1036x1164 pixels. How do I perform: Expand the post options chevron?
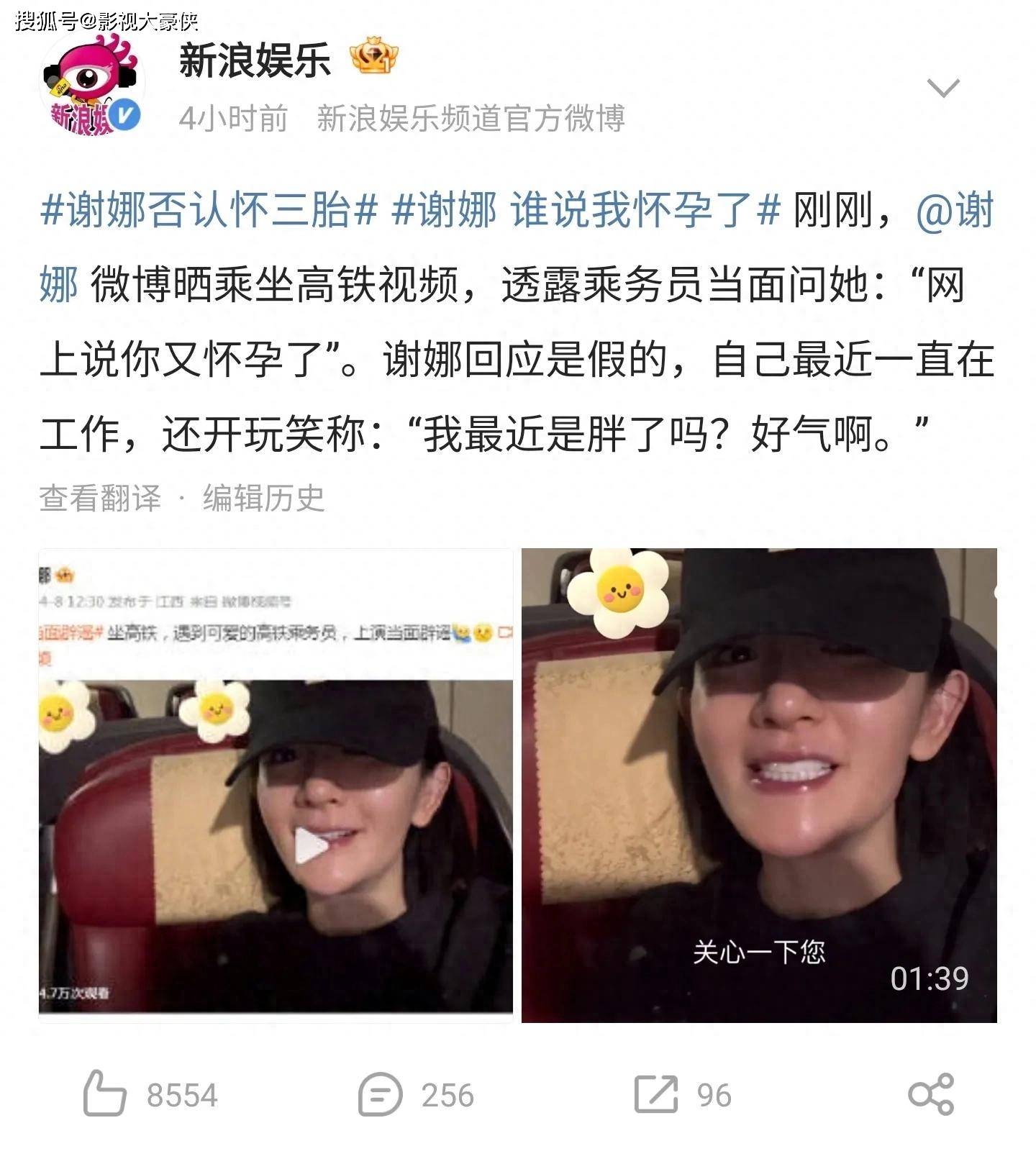943,88
